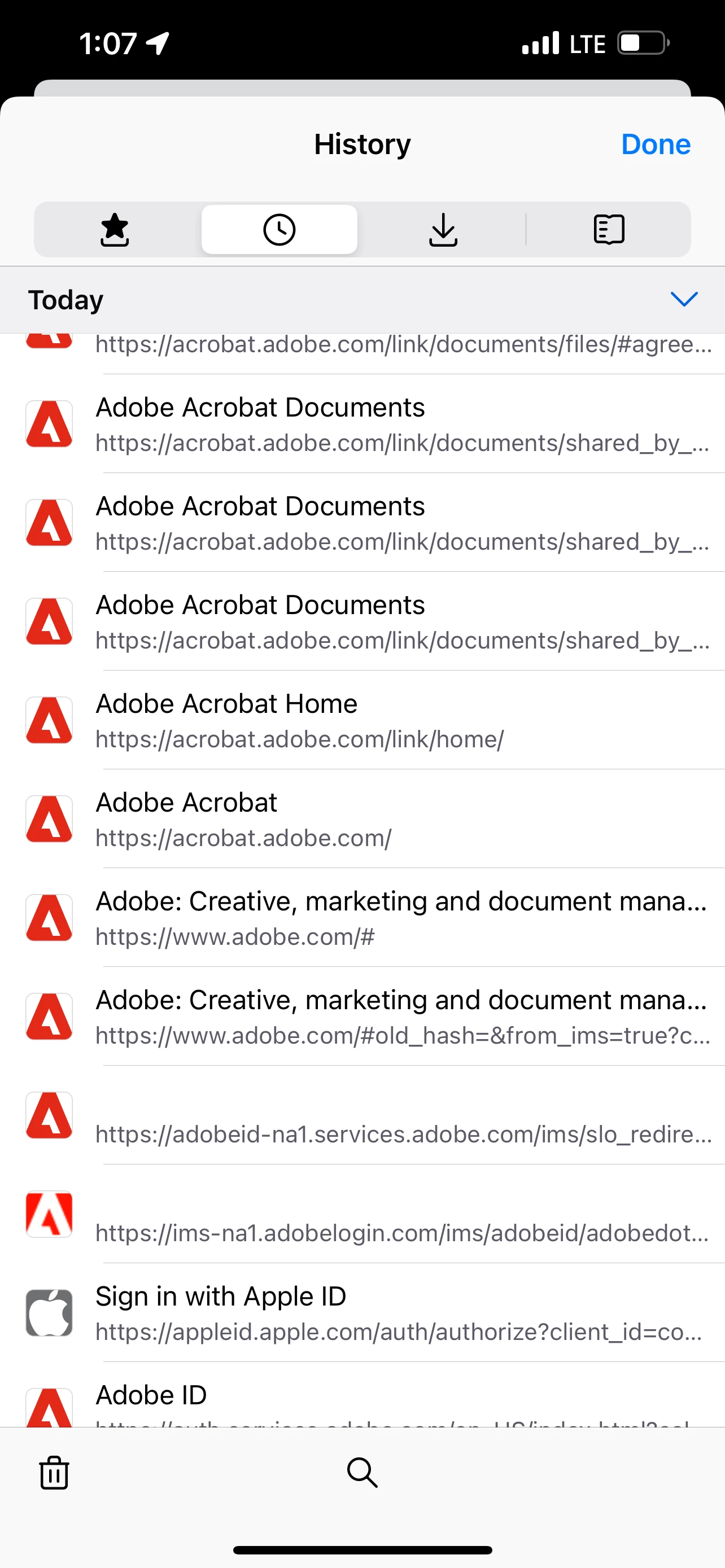Switch to the Downloads tab
725x1568 pixels.
(x=443, y=230)
